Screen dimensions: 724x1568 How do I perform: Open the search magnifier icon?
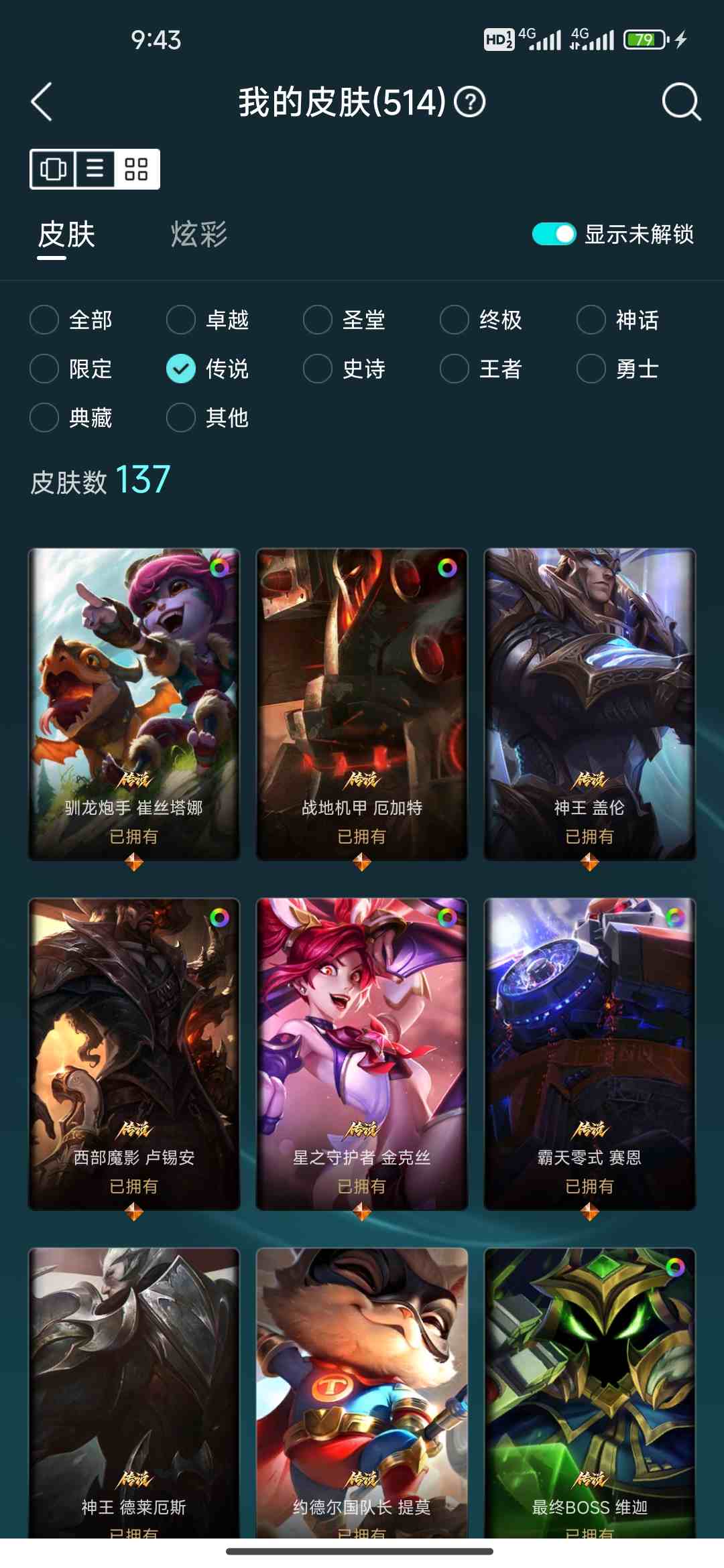[680, 102]
